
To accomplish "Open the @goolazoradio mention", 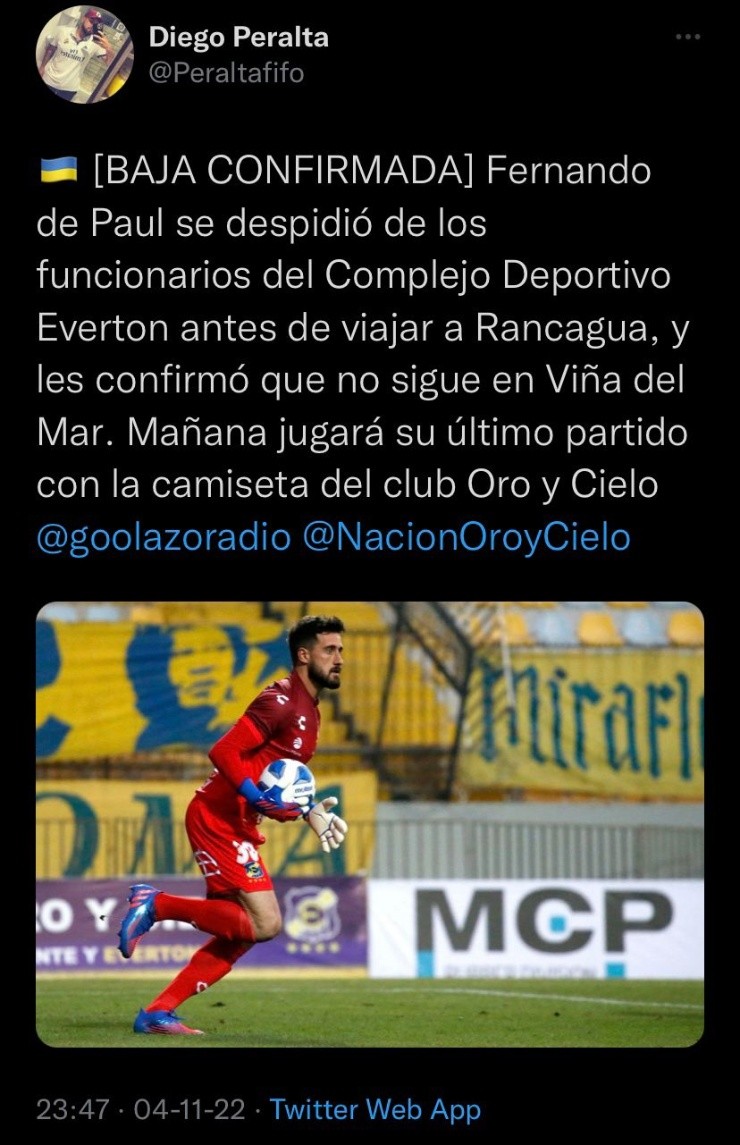I will click(x=163, y=538).
